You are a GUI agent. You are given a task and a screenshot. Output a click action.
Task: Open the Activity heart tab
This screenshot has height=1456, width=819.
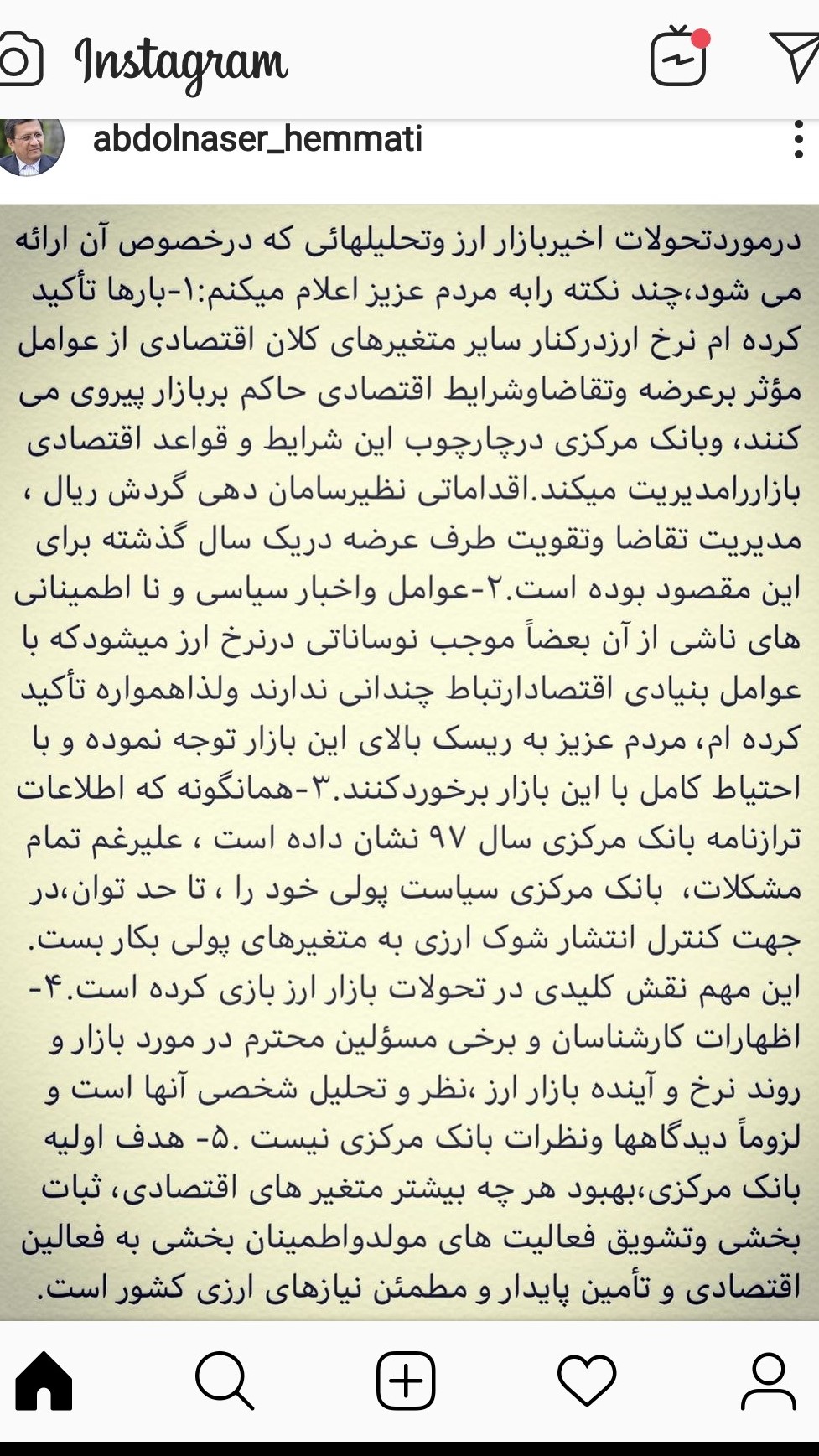point(587,1381)
